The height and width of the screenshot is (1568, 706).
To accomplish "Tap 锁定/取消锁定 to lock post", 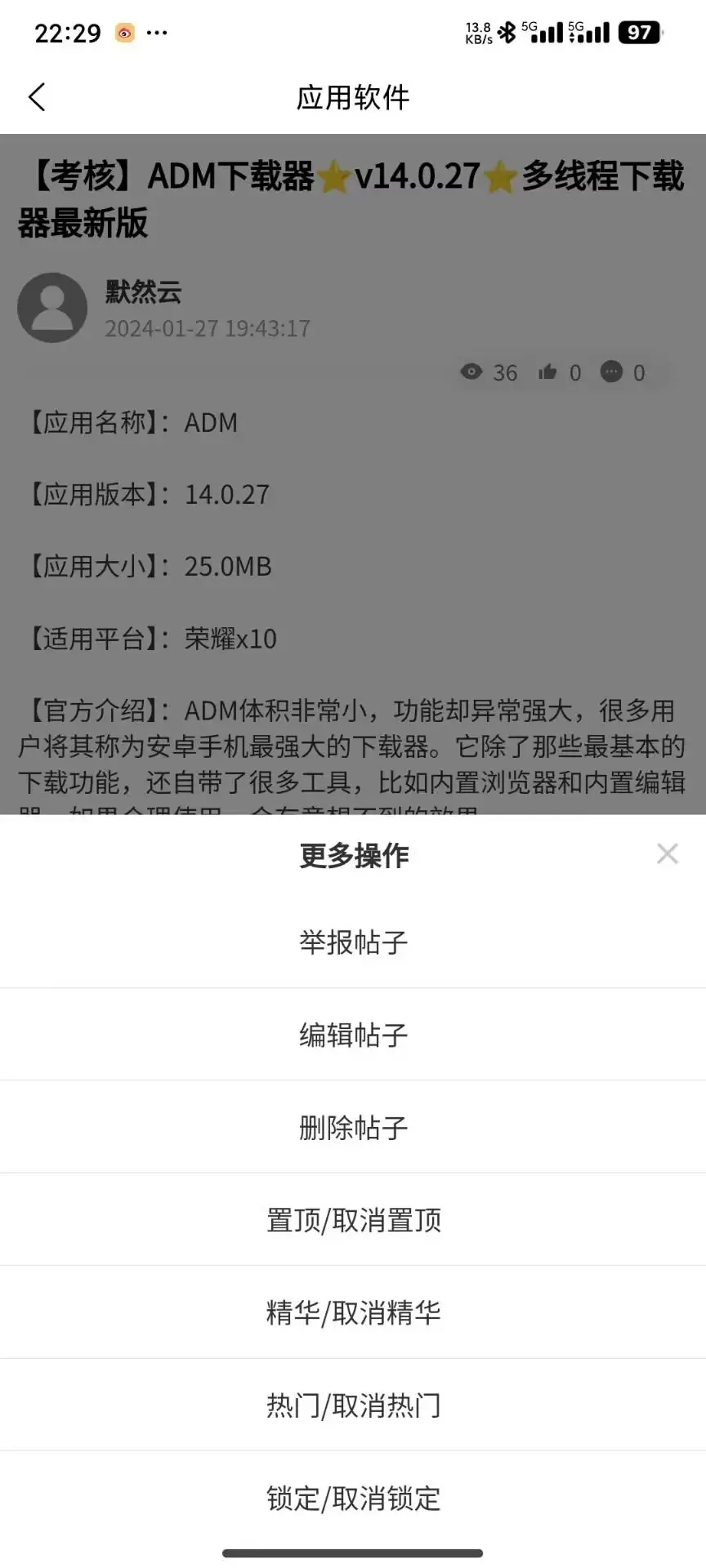I will pos(353,1498).
